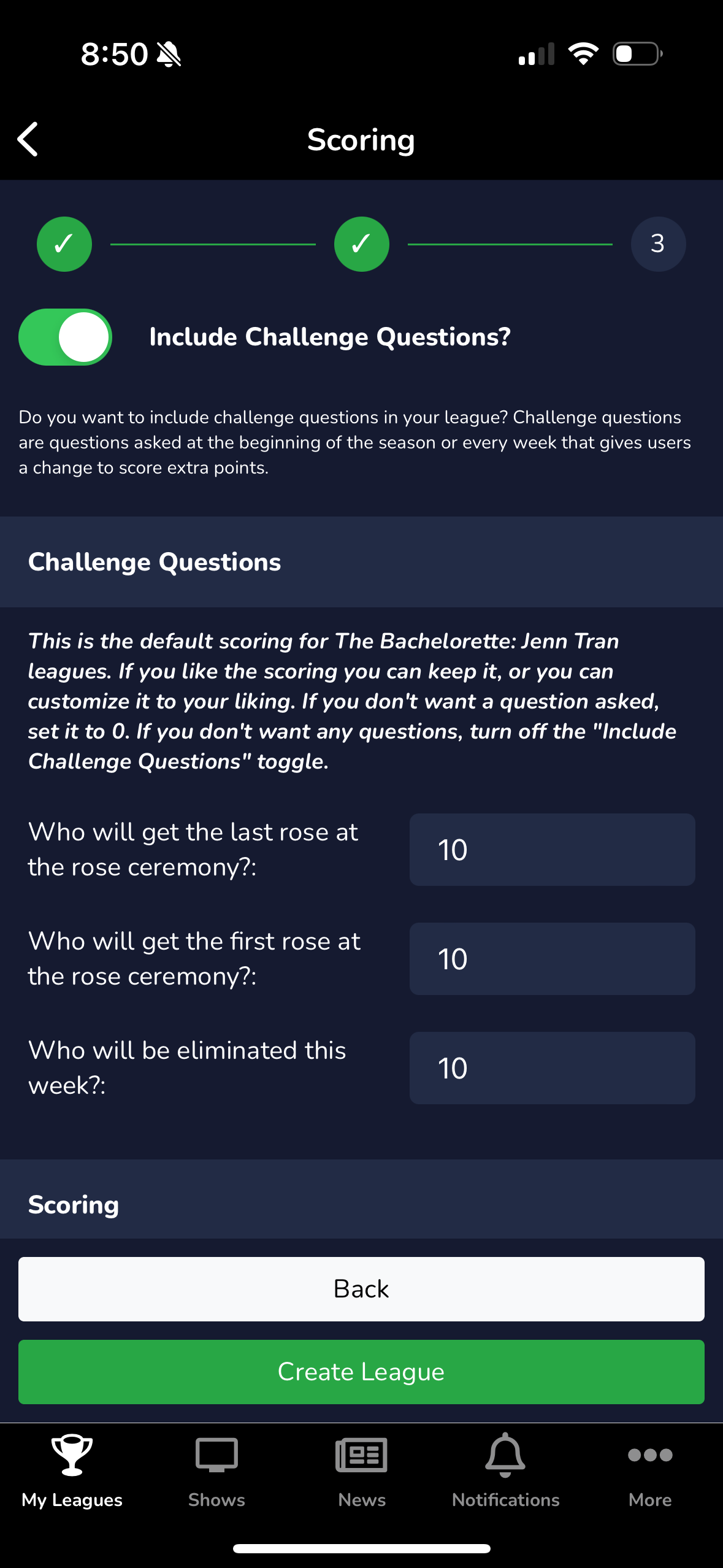The image size is (723, 1568).
Task: Tap step 3 circle in progress bar
Action: 658,244
